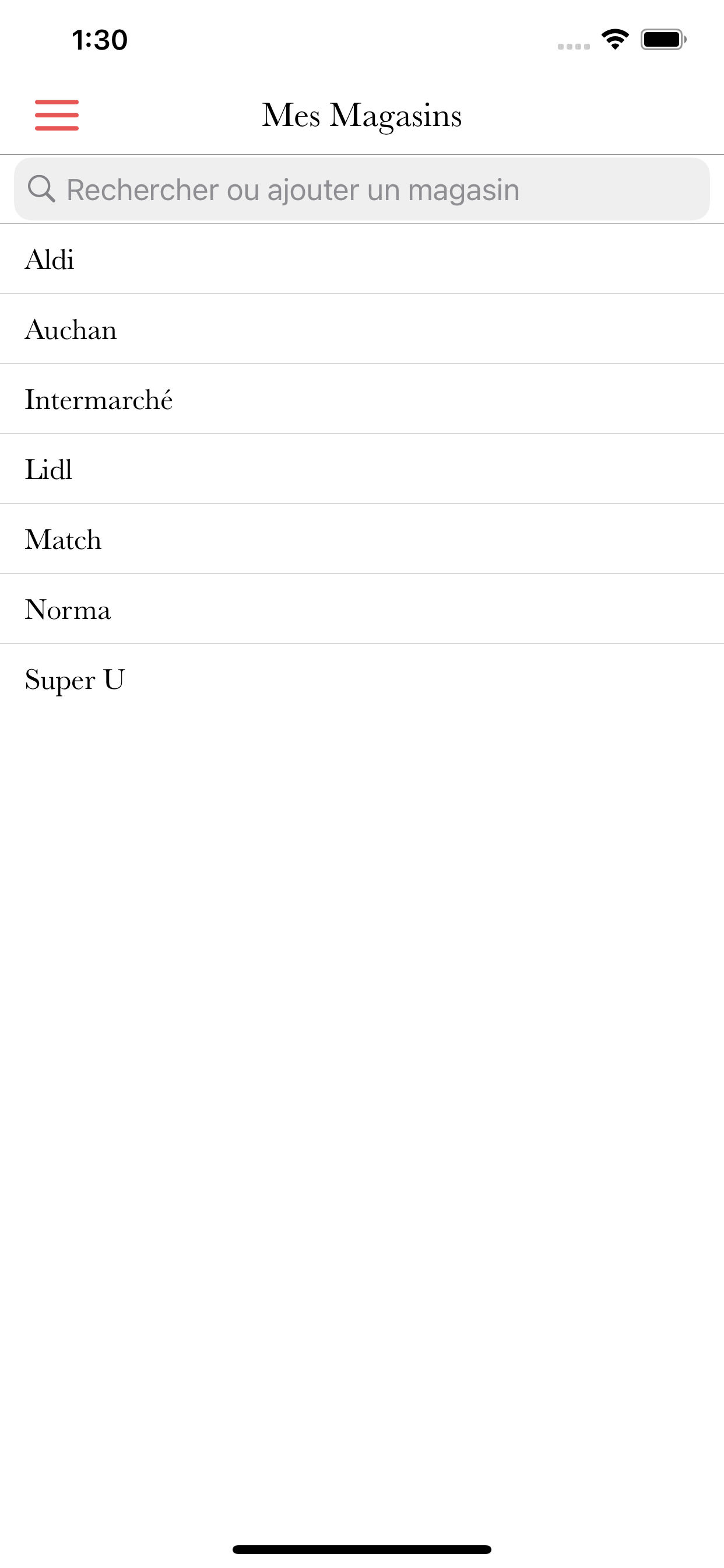Select Intermarché from the list
724x1568 pixels.
click(100, 400)
